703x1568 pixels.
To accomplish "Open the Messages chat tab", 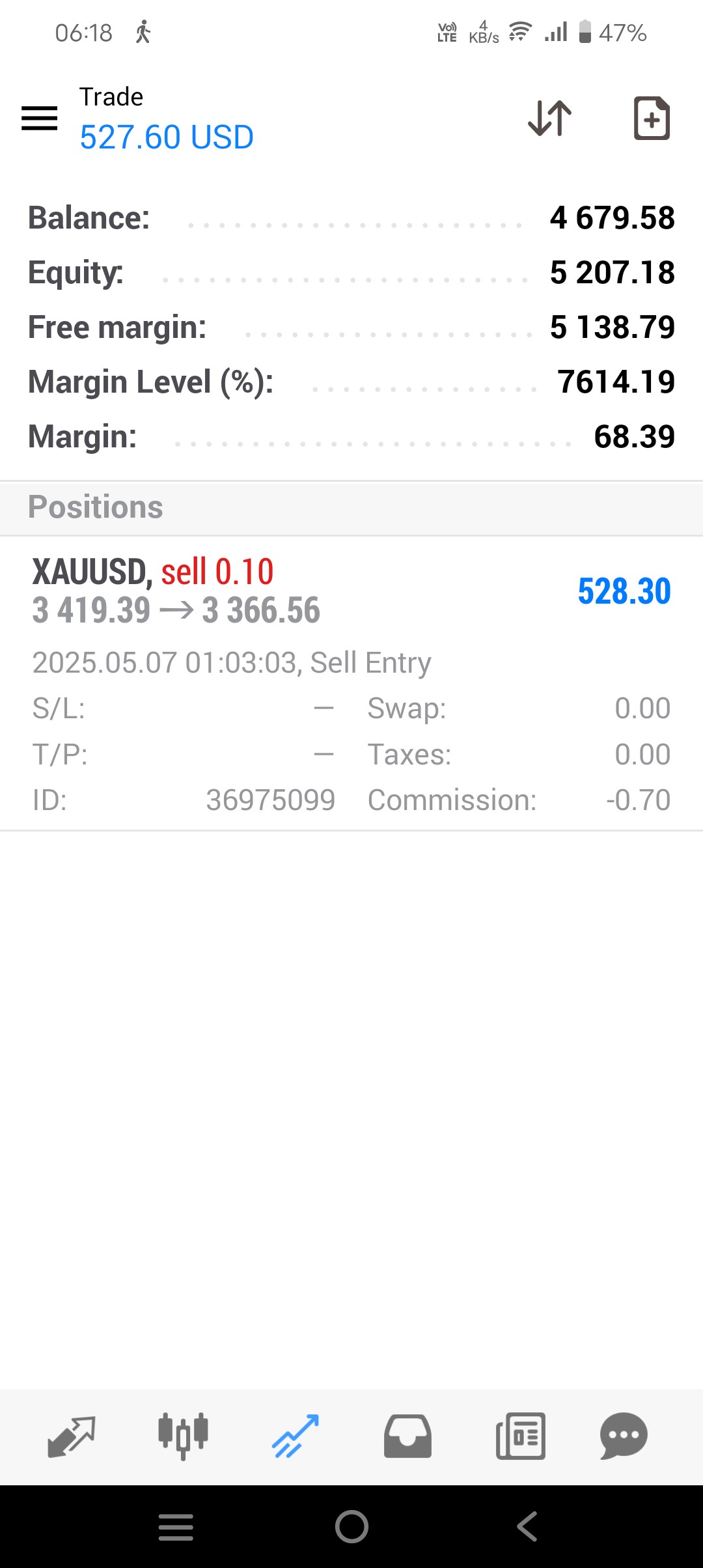I will coord(624,1436).
